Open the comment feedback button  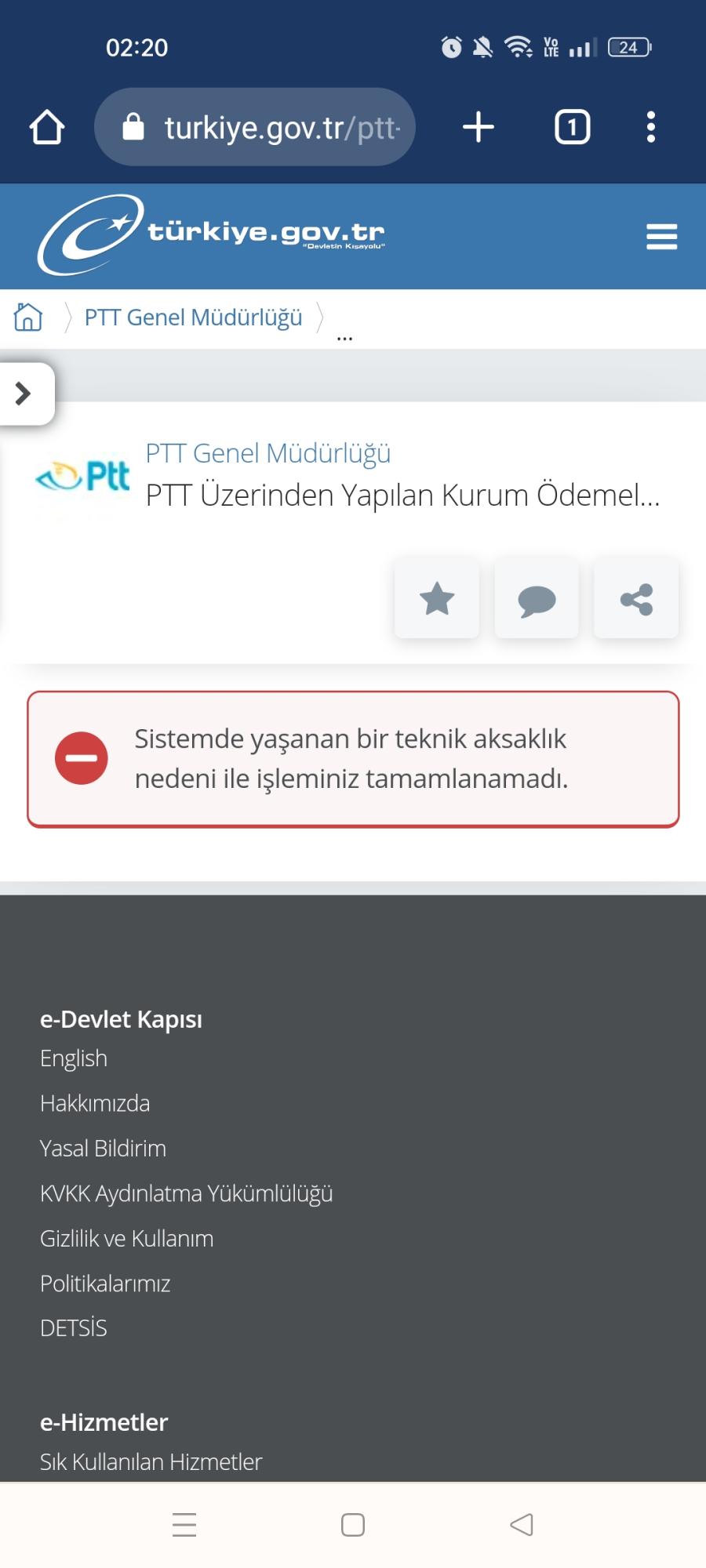[x=537, y=600]
